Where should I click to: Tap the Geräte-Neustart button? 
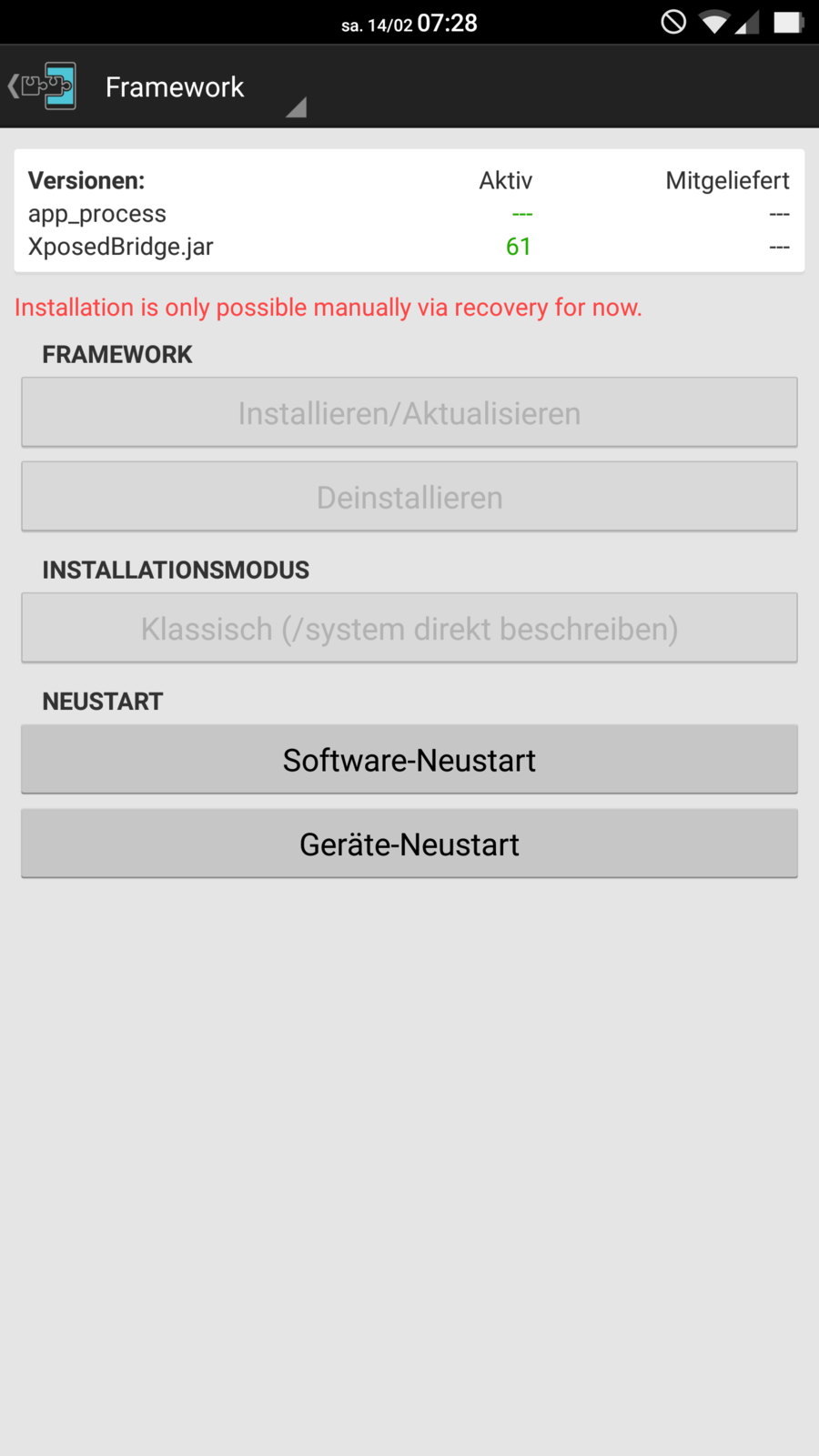[x=409, y=844]
